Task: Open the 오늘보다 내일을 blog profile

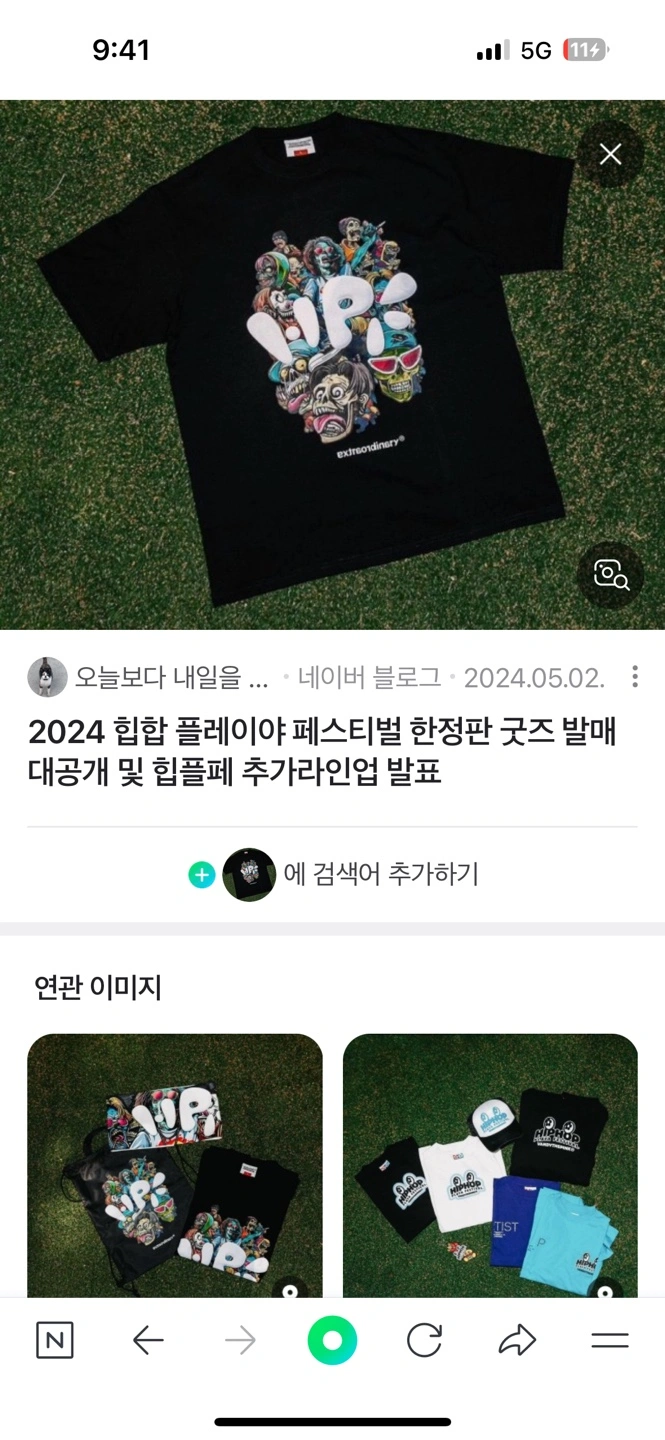Action: pos(150,678)
